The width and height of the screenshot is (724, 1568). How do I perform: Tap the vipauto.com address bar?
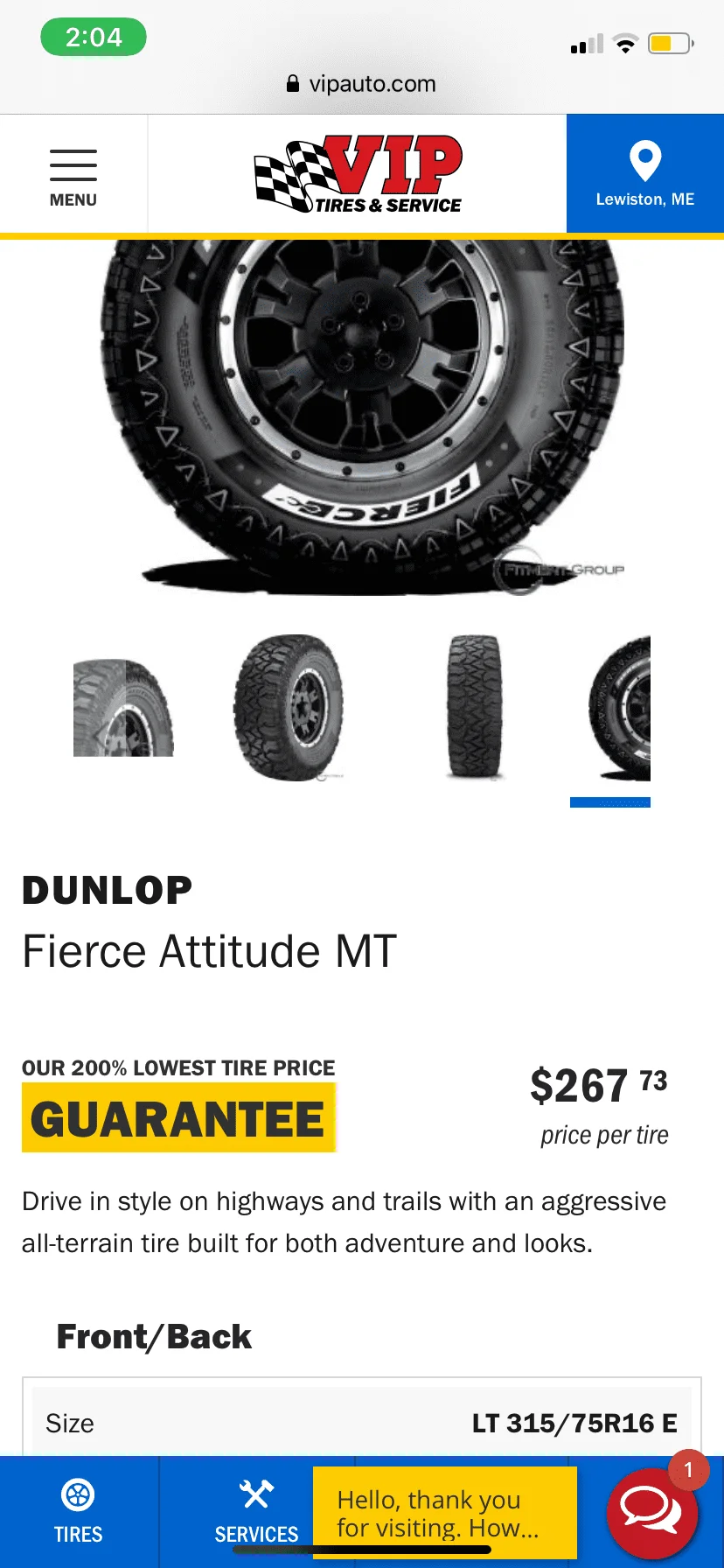click(x=362, y=84)
